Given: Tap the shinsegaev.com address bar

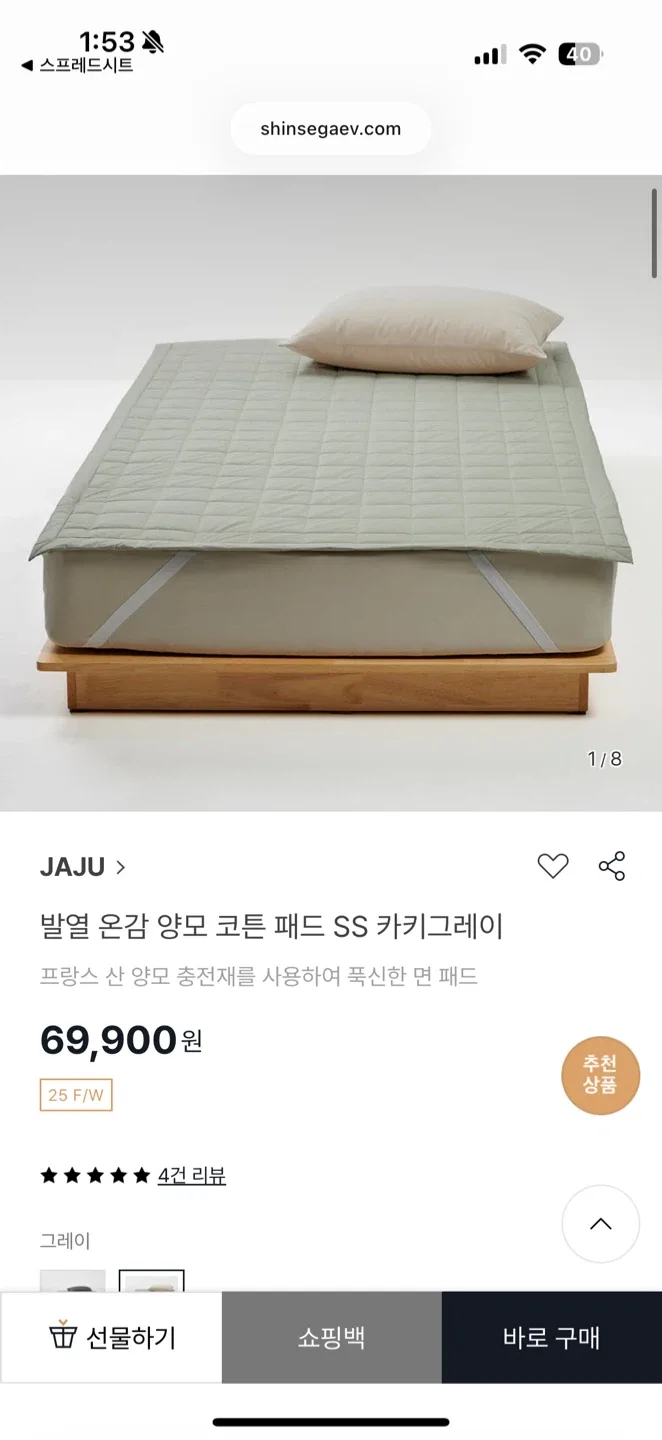Looking at the screenshot, I should pos(331,129).
